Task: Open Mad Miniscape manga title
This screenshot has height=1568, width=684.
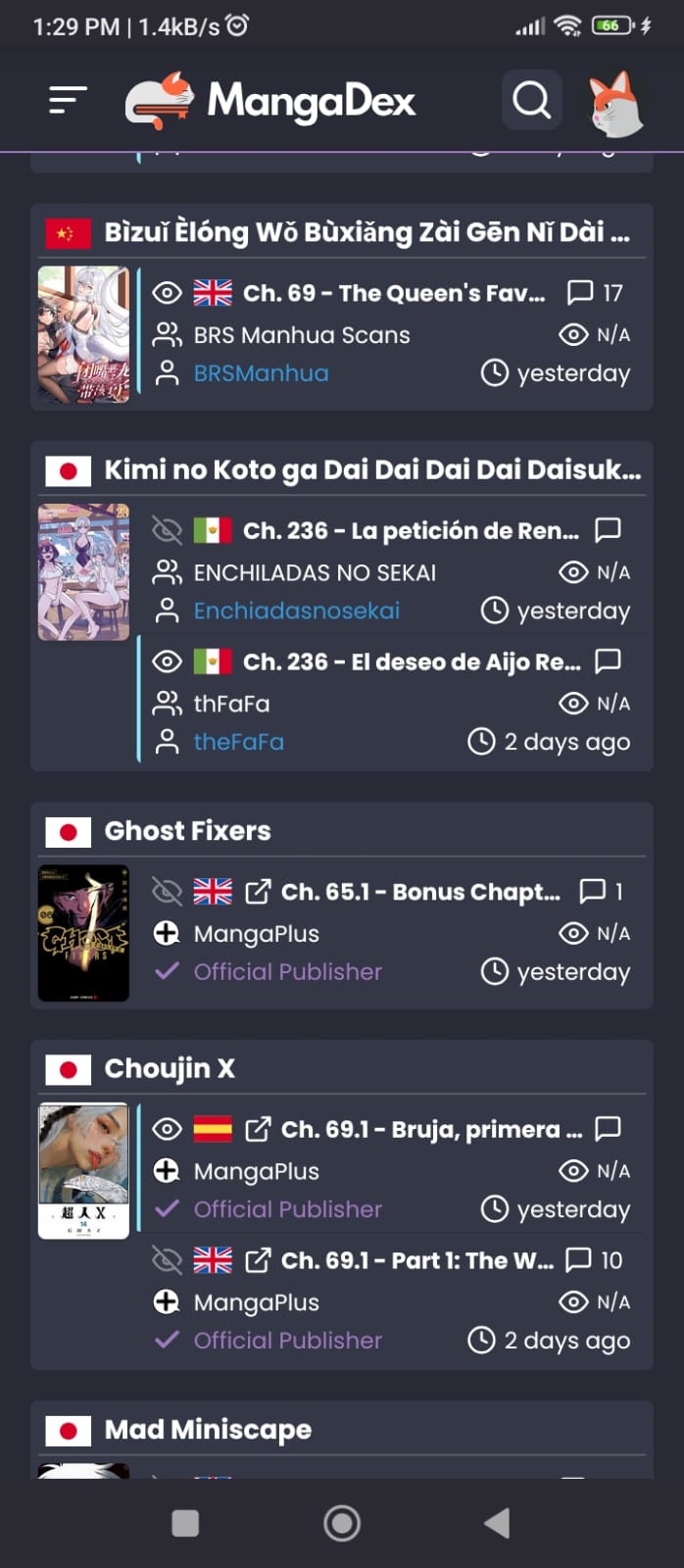Action: pyautogui.click(x=208, y=1430)
